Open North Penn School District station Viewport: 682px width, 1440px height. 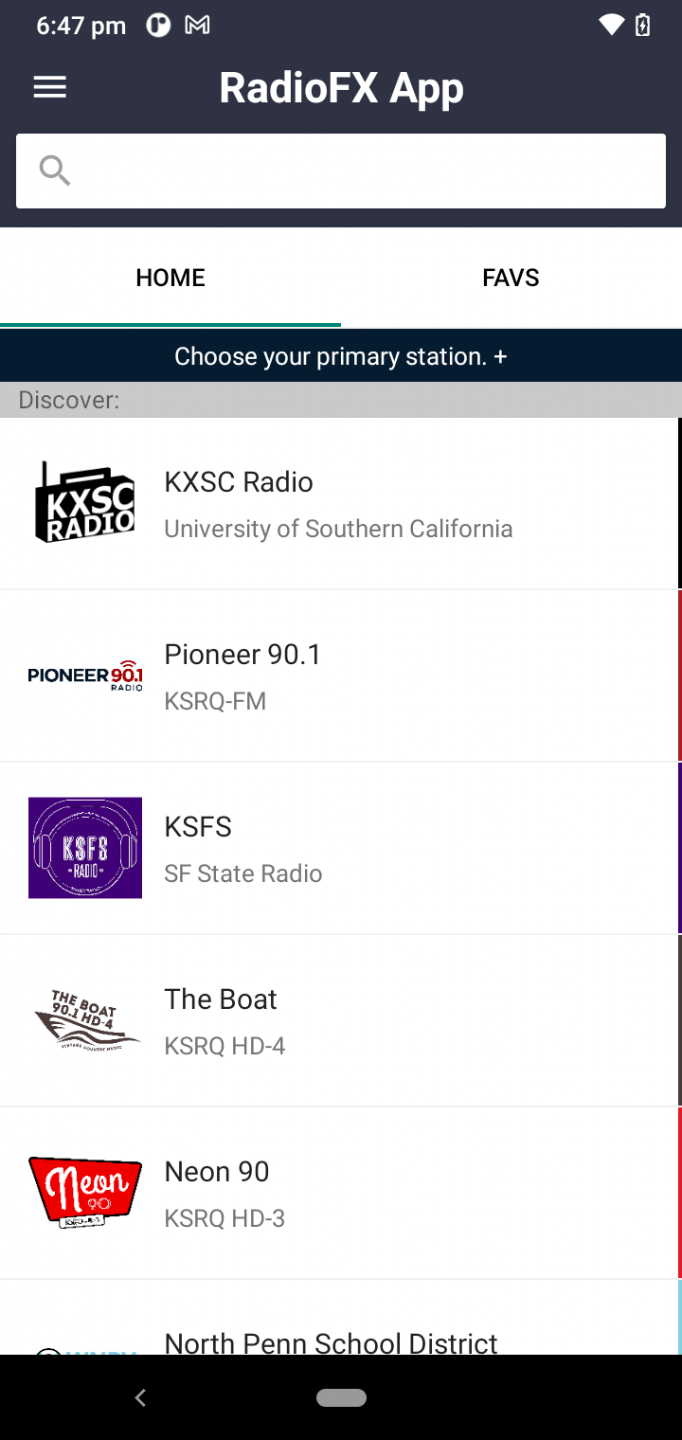click(x=341, y=1318)
